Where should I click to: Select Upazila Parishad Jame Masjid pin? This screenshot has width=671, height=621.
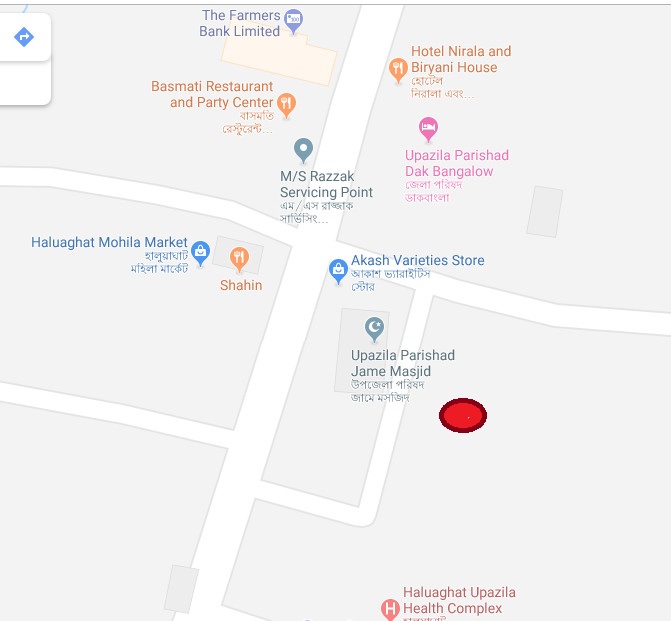tap(374, 326)
